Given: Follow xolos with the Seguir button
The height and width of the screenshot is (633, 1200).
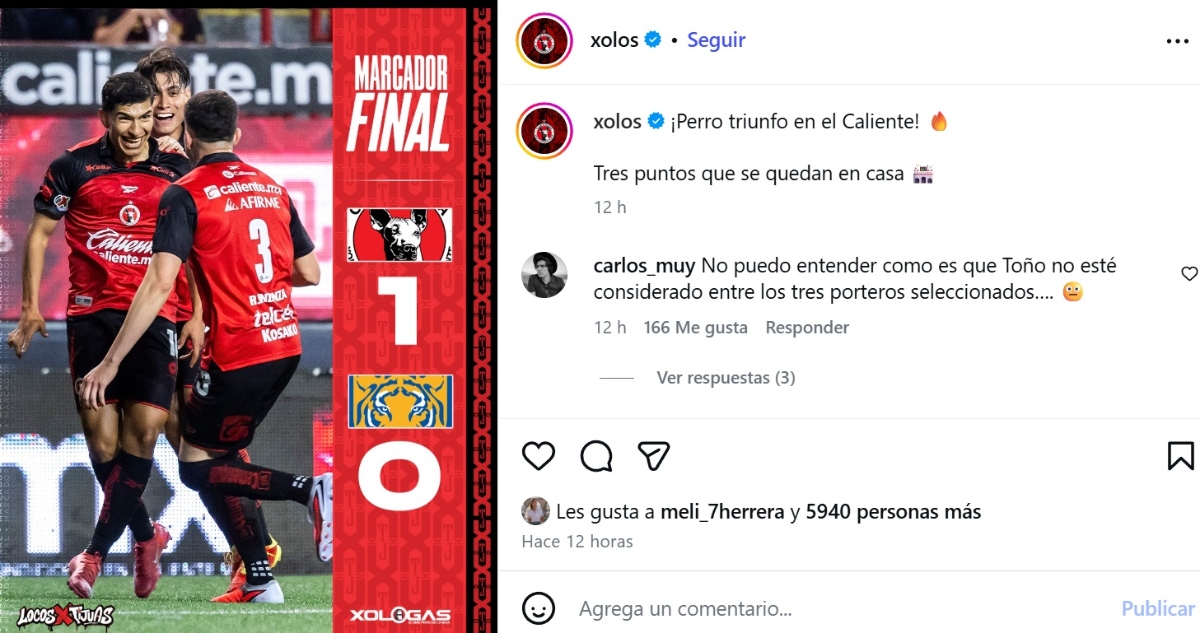Looking at the screenshot, I should [x=716, y=41].
